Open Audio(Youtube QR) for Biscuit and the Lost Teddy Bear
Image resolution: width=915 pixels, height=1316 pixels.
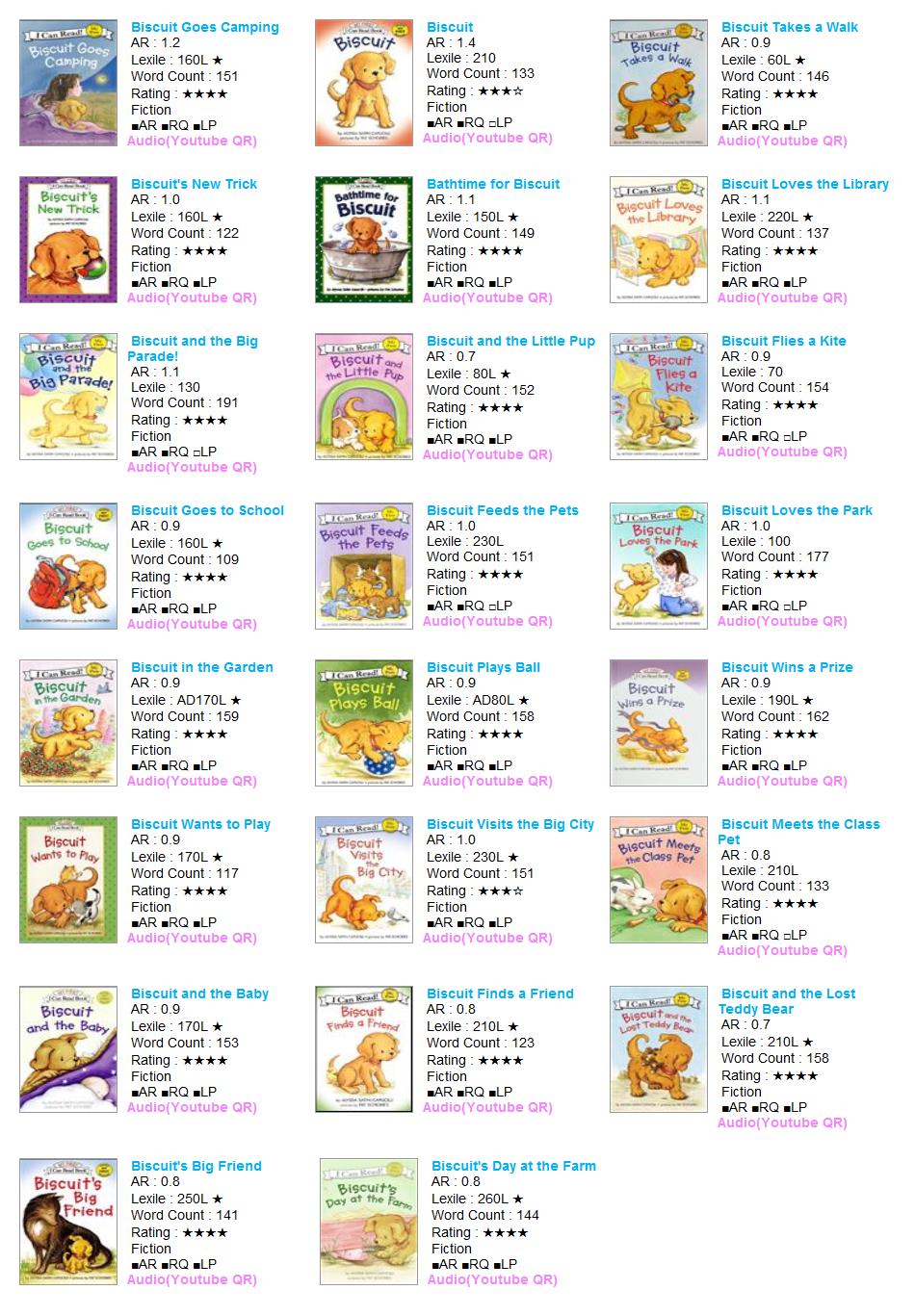point(782,1122)
